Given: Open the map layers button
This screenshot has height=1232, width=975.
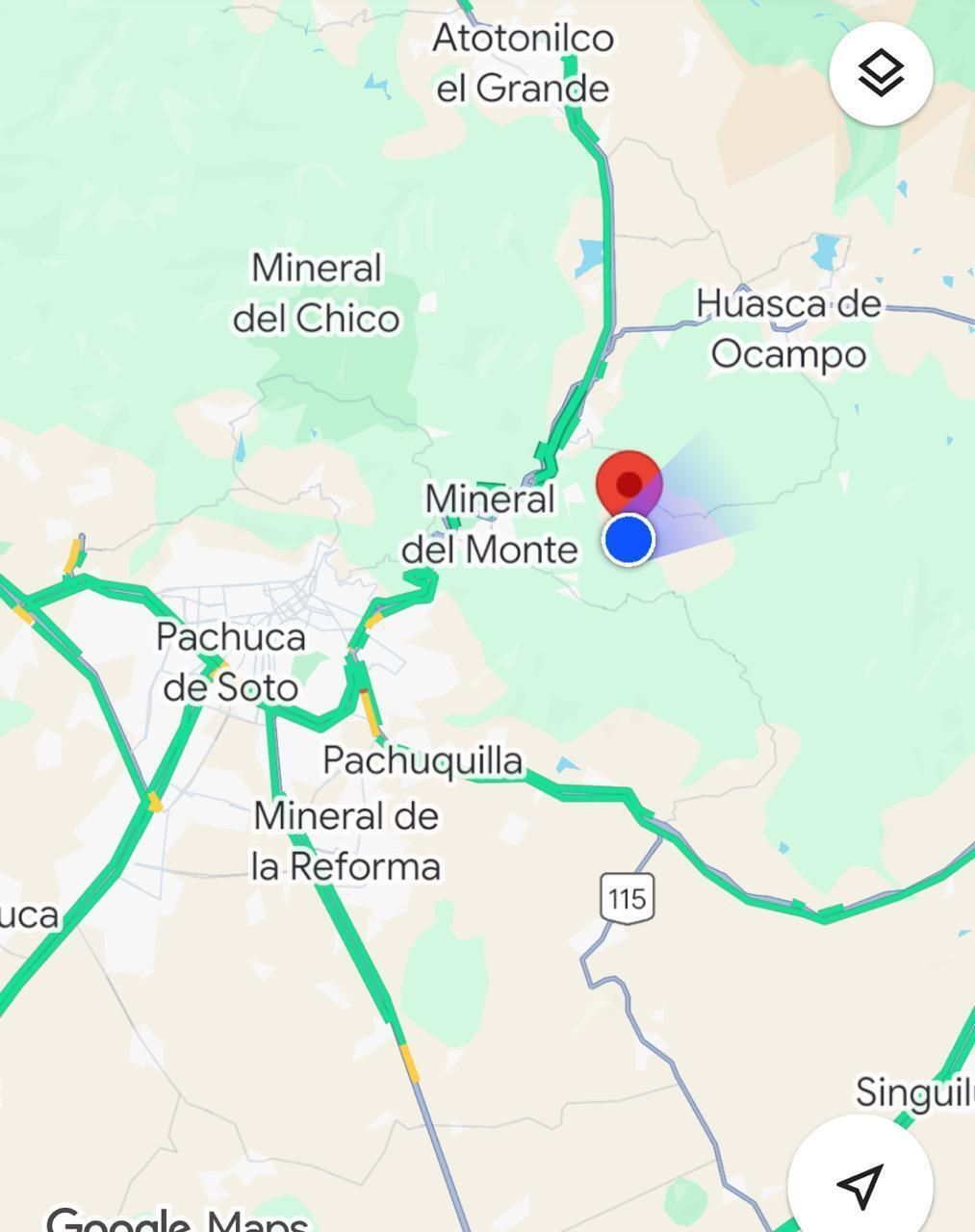Looking at the screenshot, I should 881,73.
